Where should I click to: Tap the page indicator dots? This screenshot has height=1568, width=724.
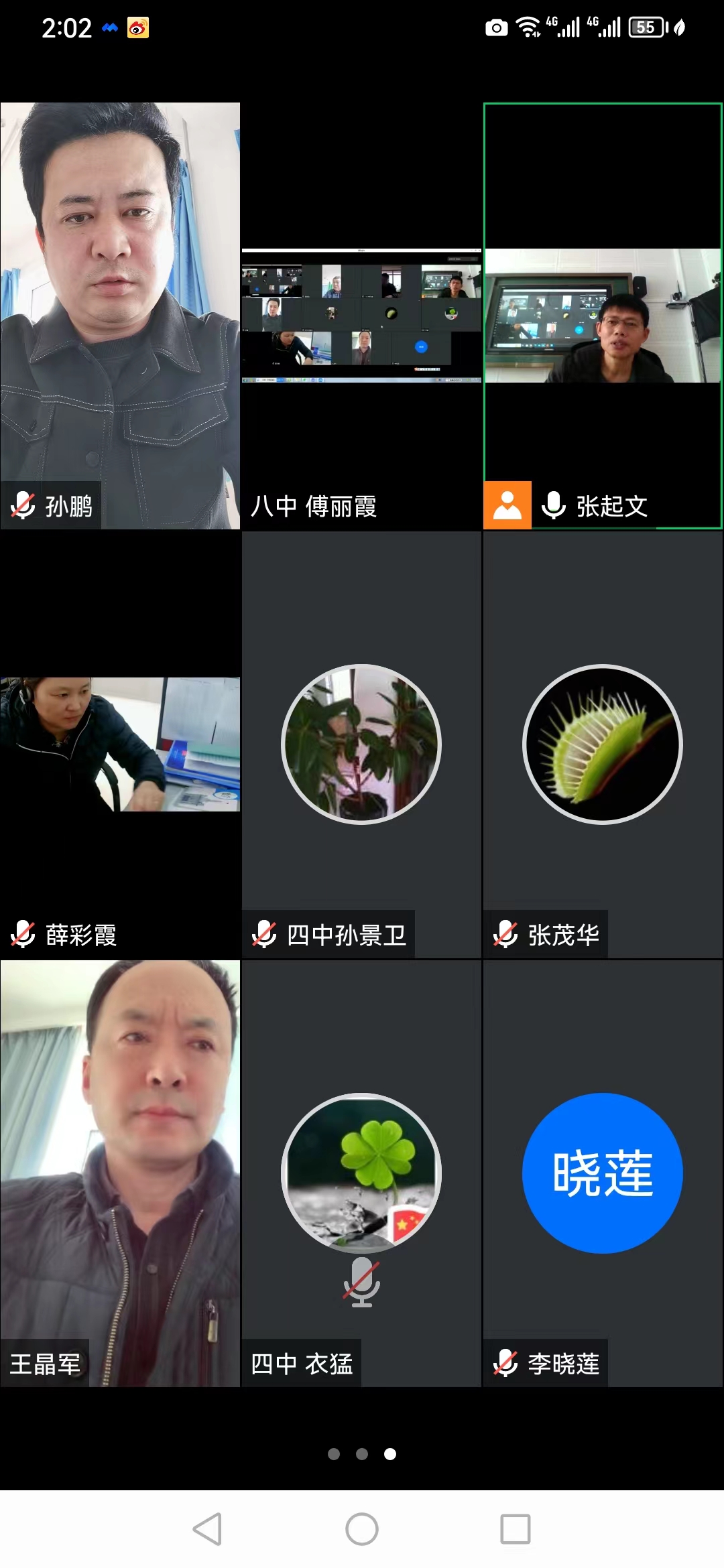pyautogui.click(x=362, y=1454)
